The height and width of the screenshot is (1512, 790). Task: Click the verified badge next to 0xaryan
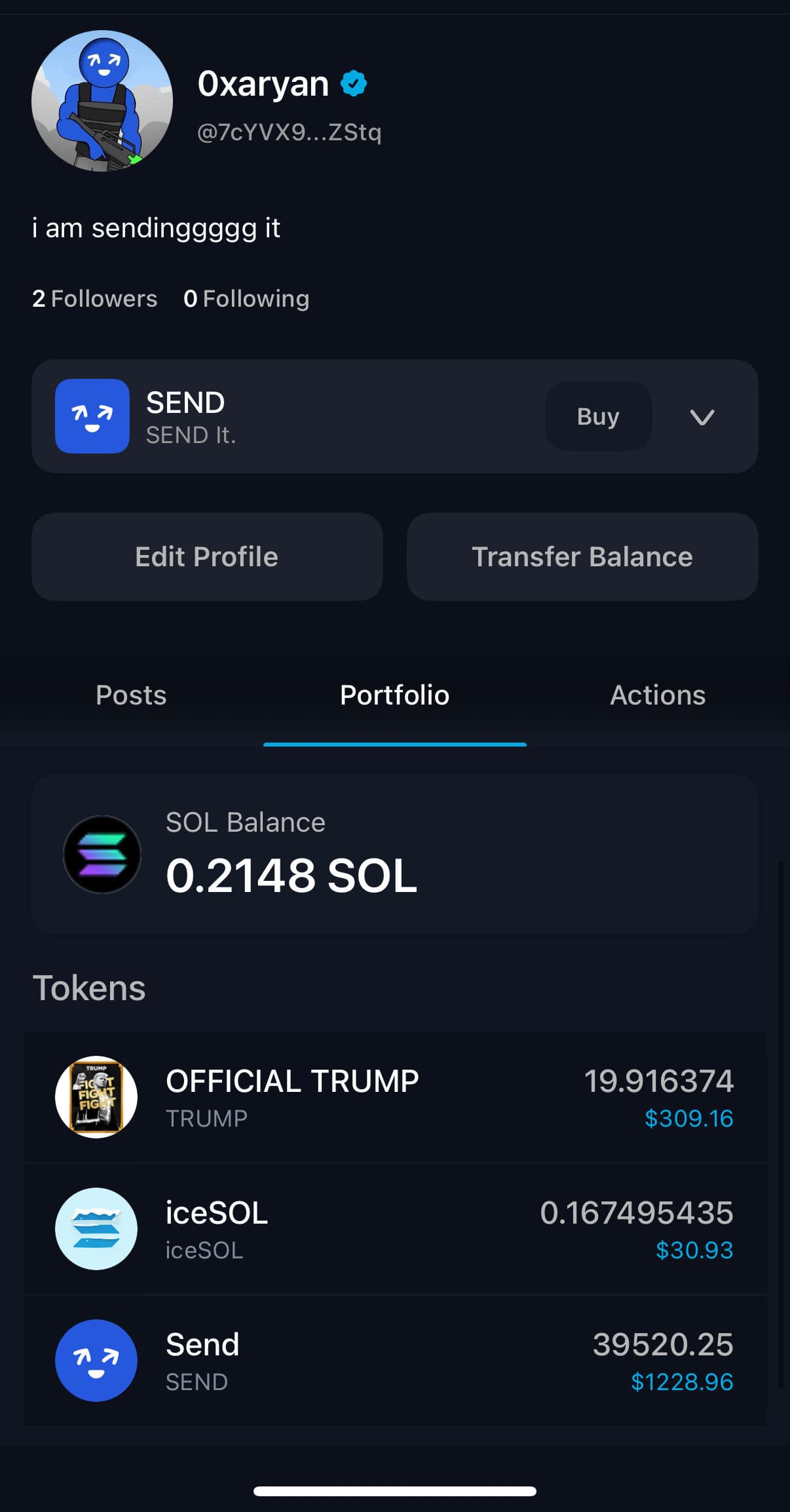(354, 83)
